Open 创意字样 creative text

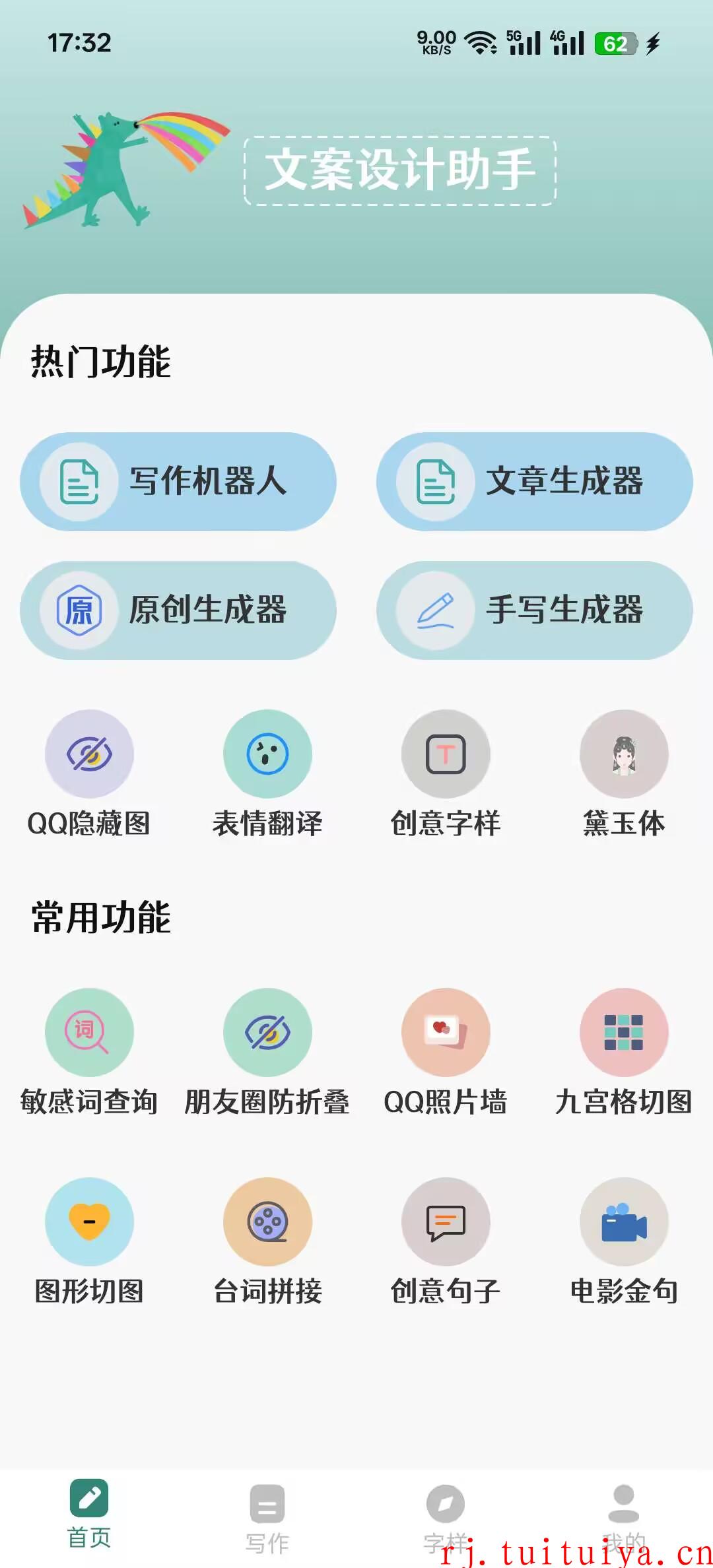(446, 773)
